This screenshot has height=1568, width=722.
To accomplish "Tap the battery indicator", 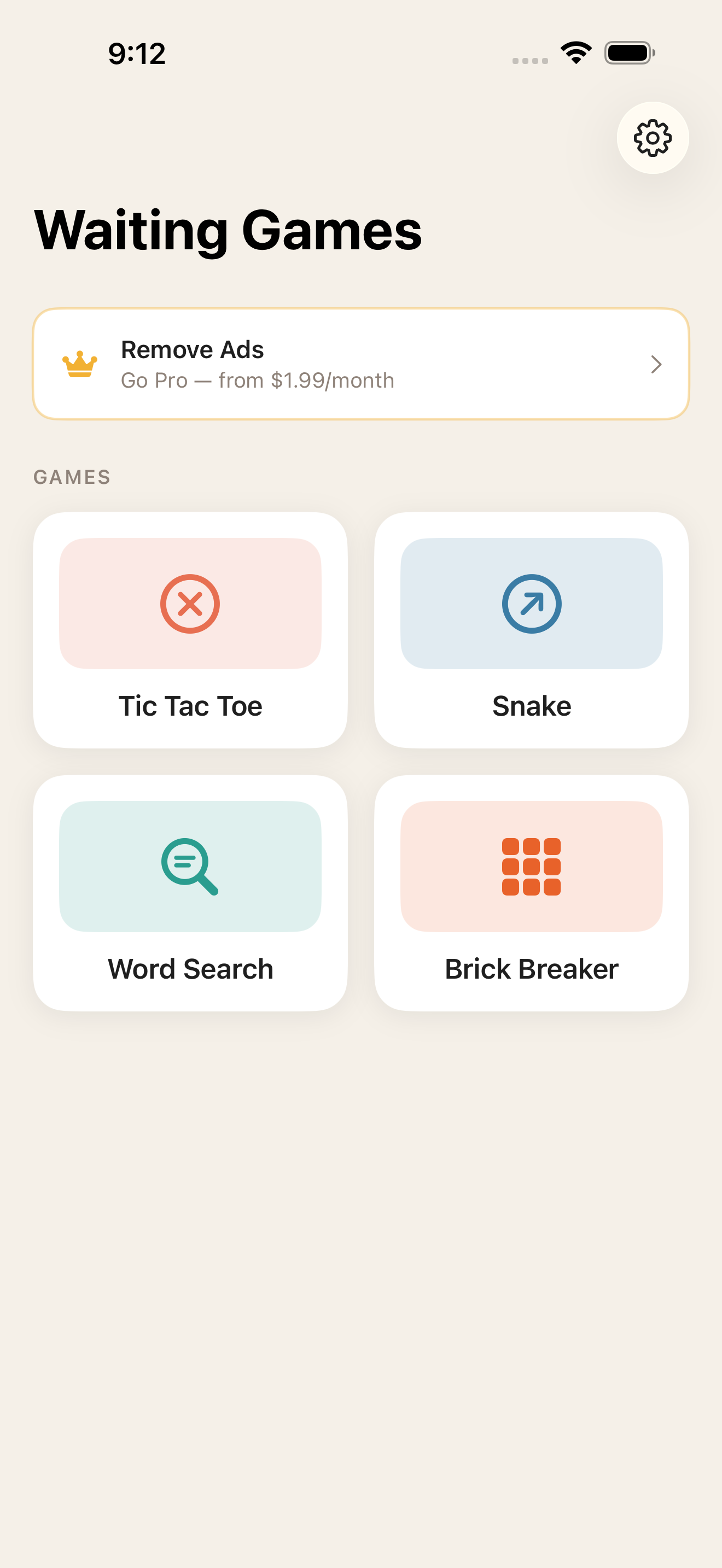I will pos(630,54).
